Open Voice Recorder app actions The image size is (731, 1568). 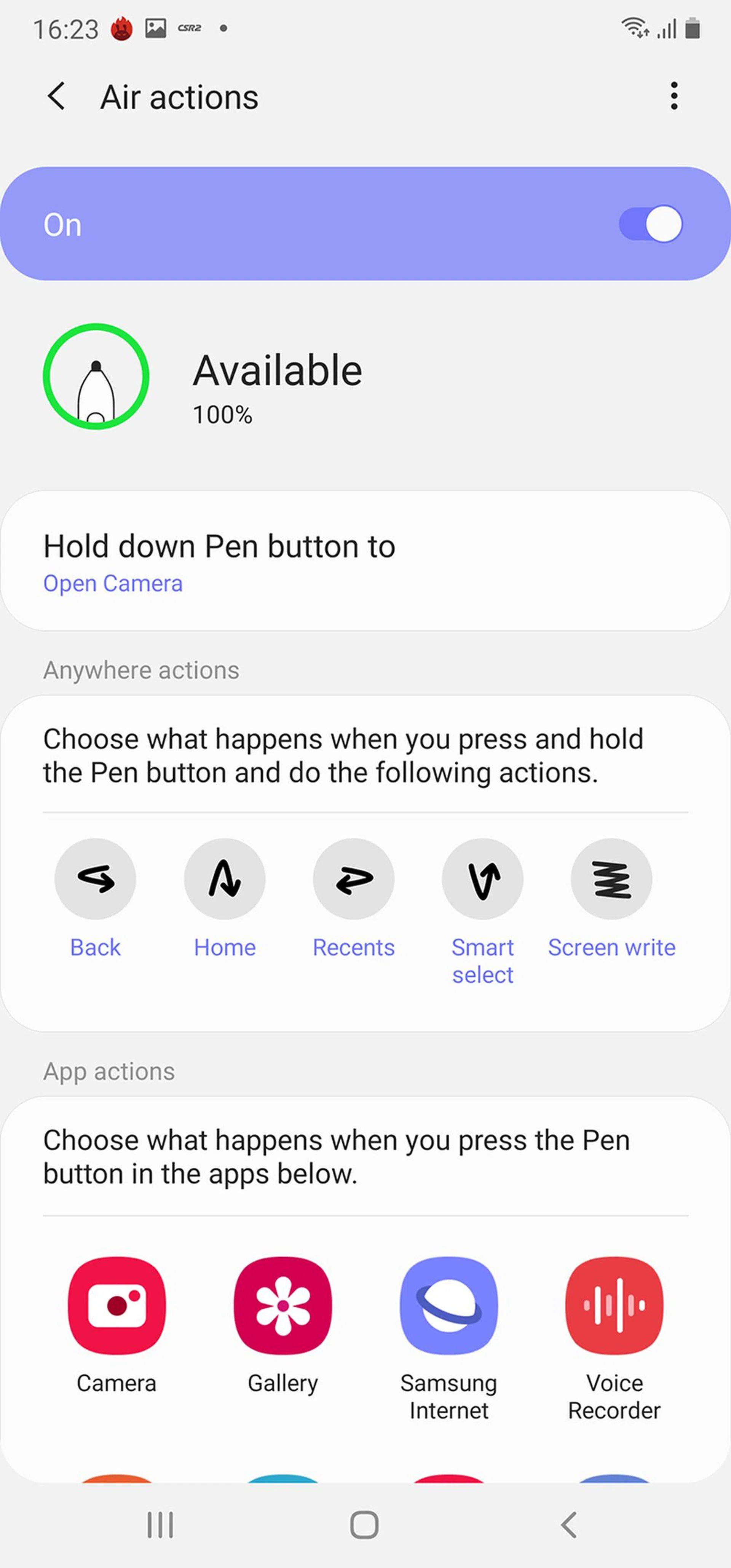pos(614,1306)
